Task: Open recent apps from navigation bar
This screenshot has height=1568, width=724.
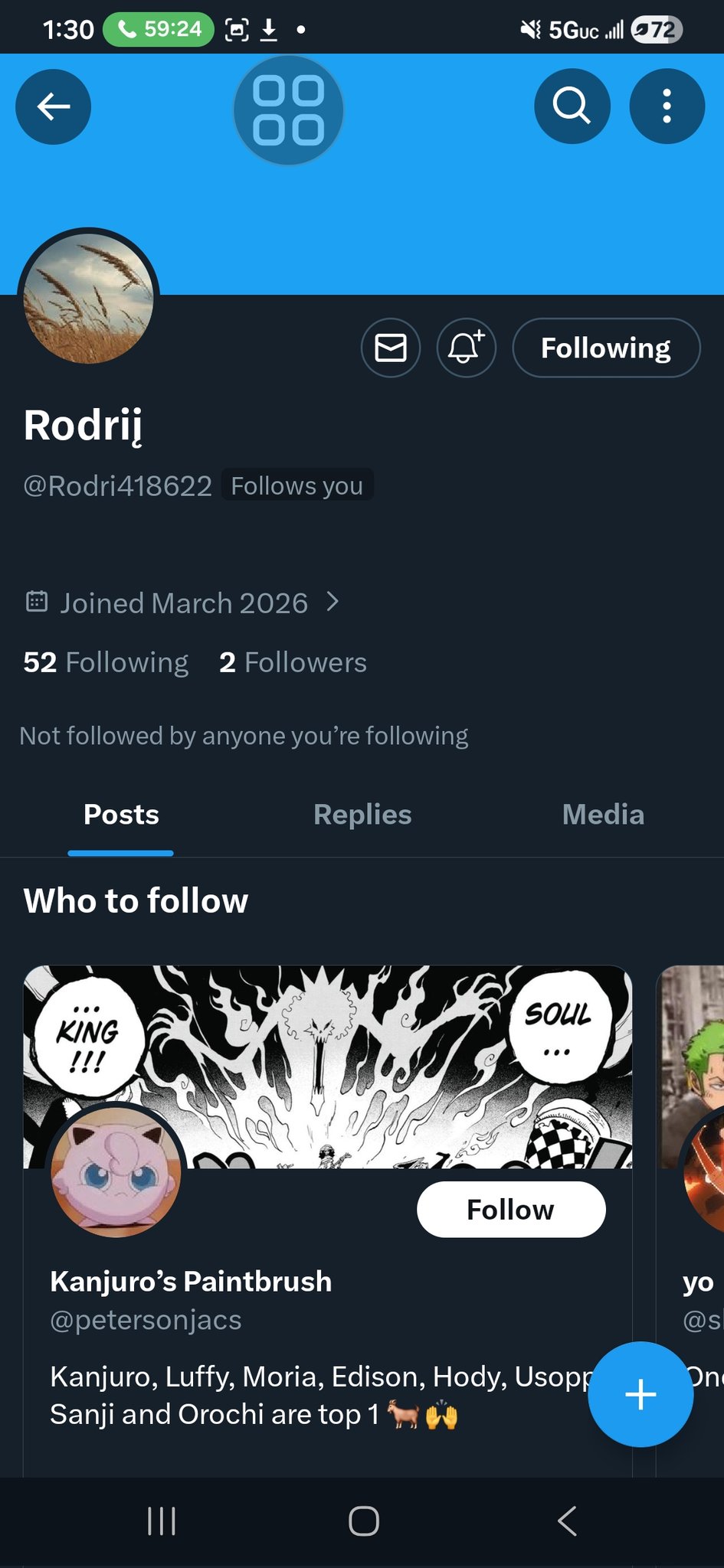Action: [x=162, y=1521]
